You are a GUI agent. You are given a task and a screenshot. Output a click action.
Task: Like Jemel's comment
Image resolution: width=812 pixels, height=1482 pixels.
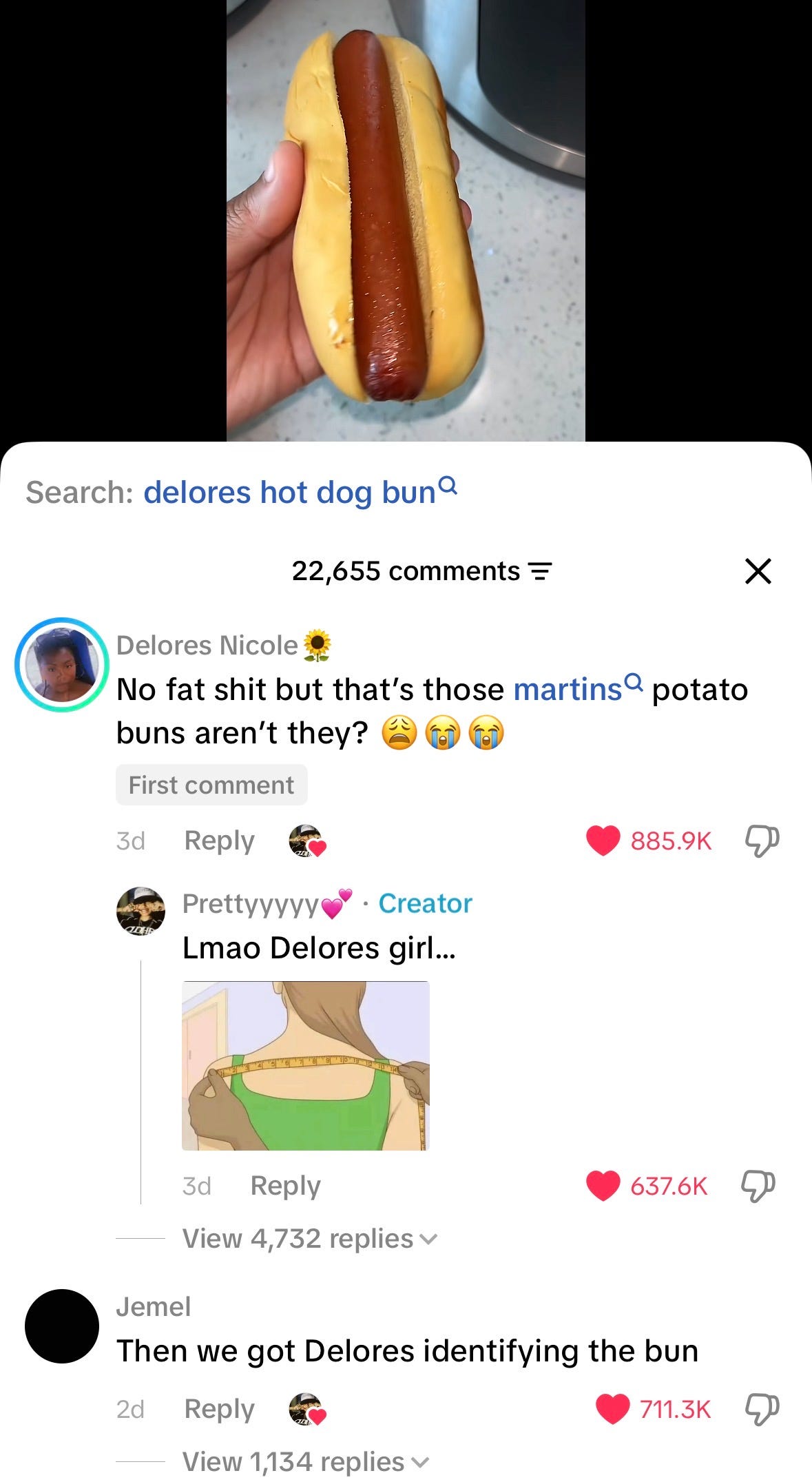coord(612,1409)
